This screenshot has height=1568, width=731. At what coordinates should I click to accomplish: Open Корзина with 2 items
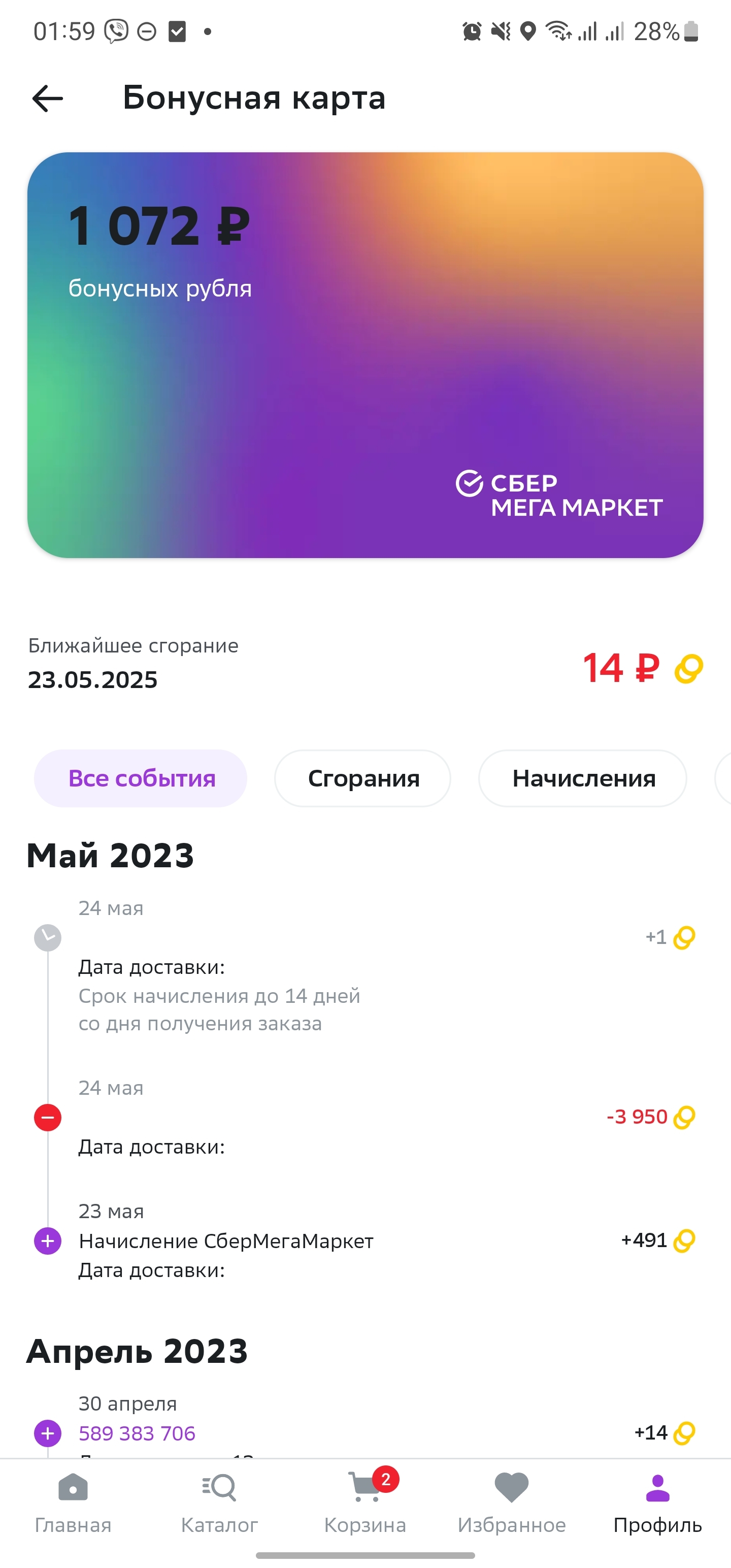[x=365, y=1502]
